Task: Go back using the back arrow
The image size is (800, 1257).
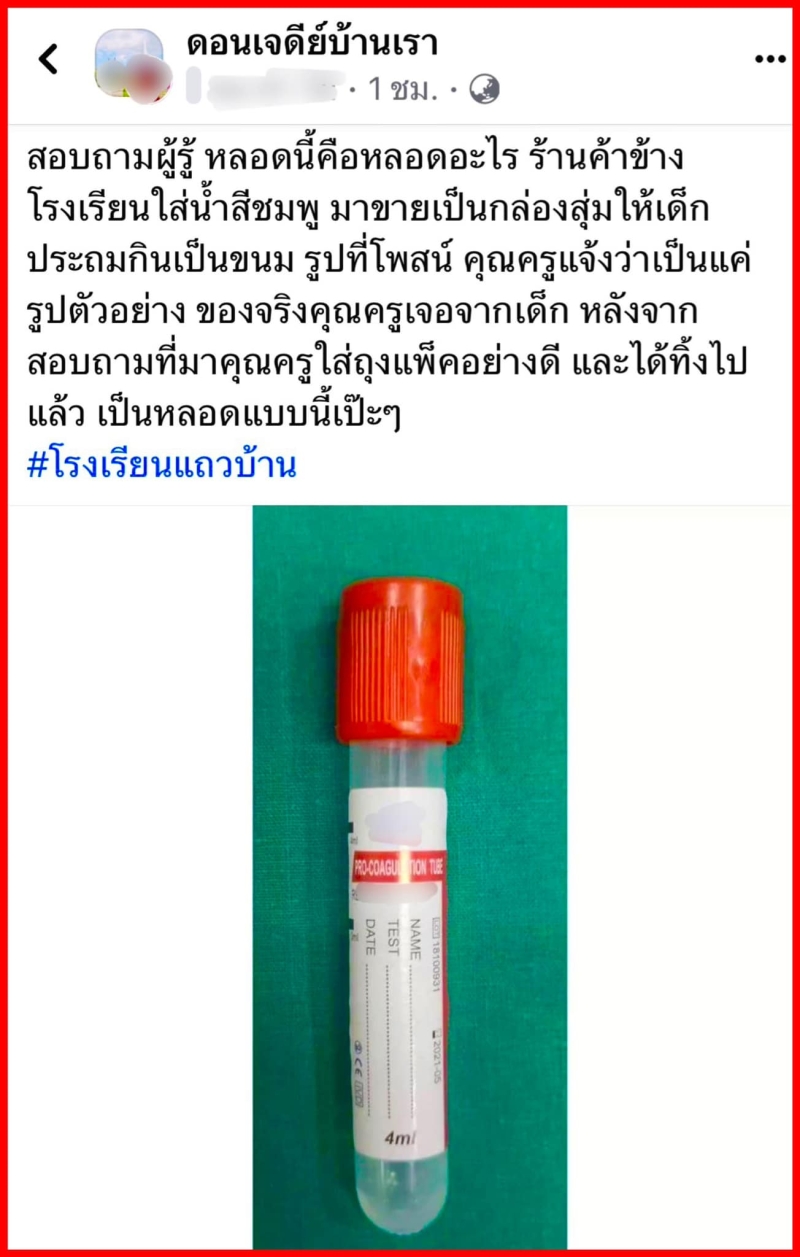Action: [48, 60]
